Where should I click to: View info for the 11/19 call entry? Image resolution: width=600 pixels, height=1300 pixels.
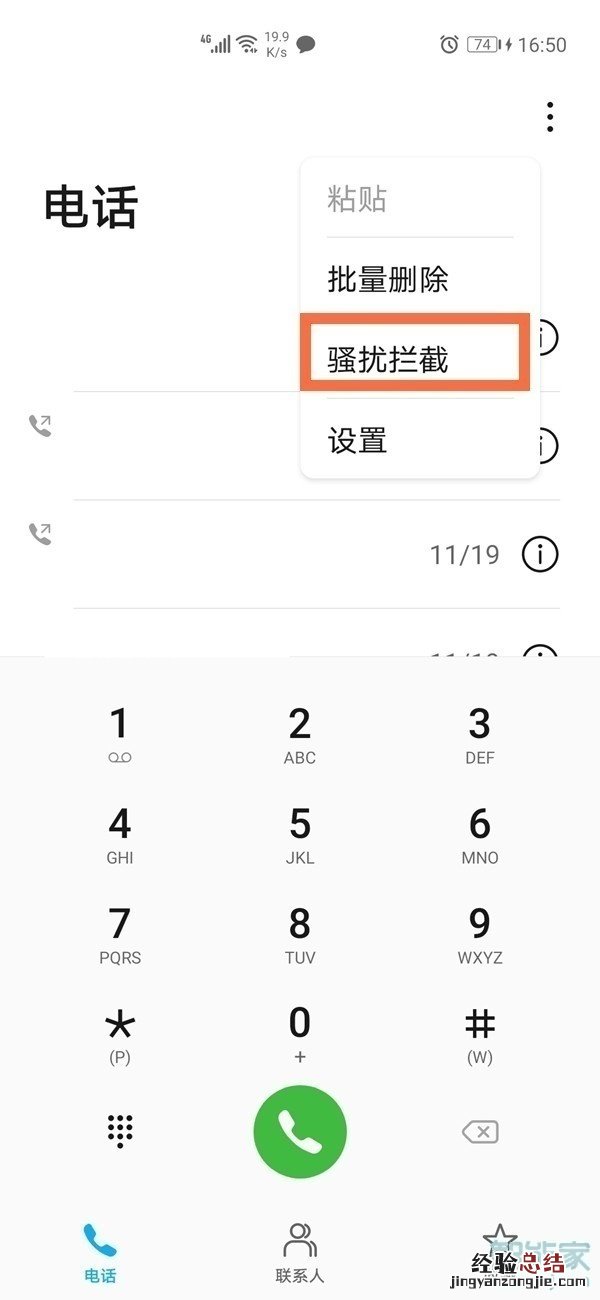point(540,553)
